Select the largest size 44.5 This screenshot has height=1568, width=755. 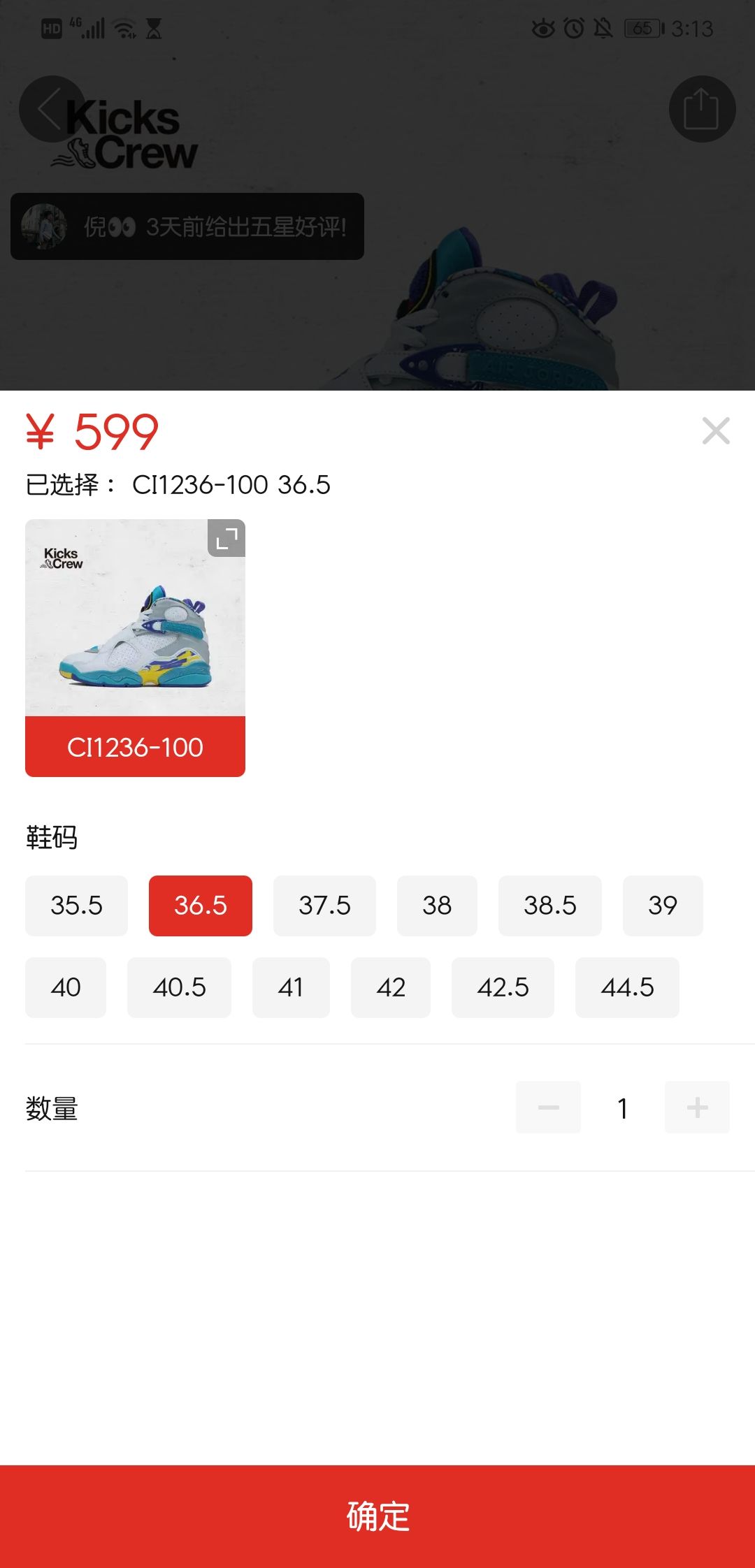pos(626,987)
